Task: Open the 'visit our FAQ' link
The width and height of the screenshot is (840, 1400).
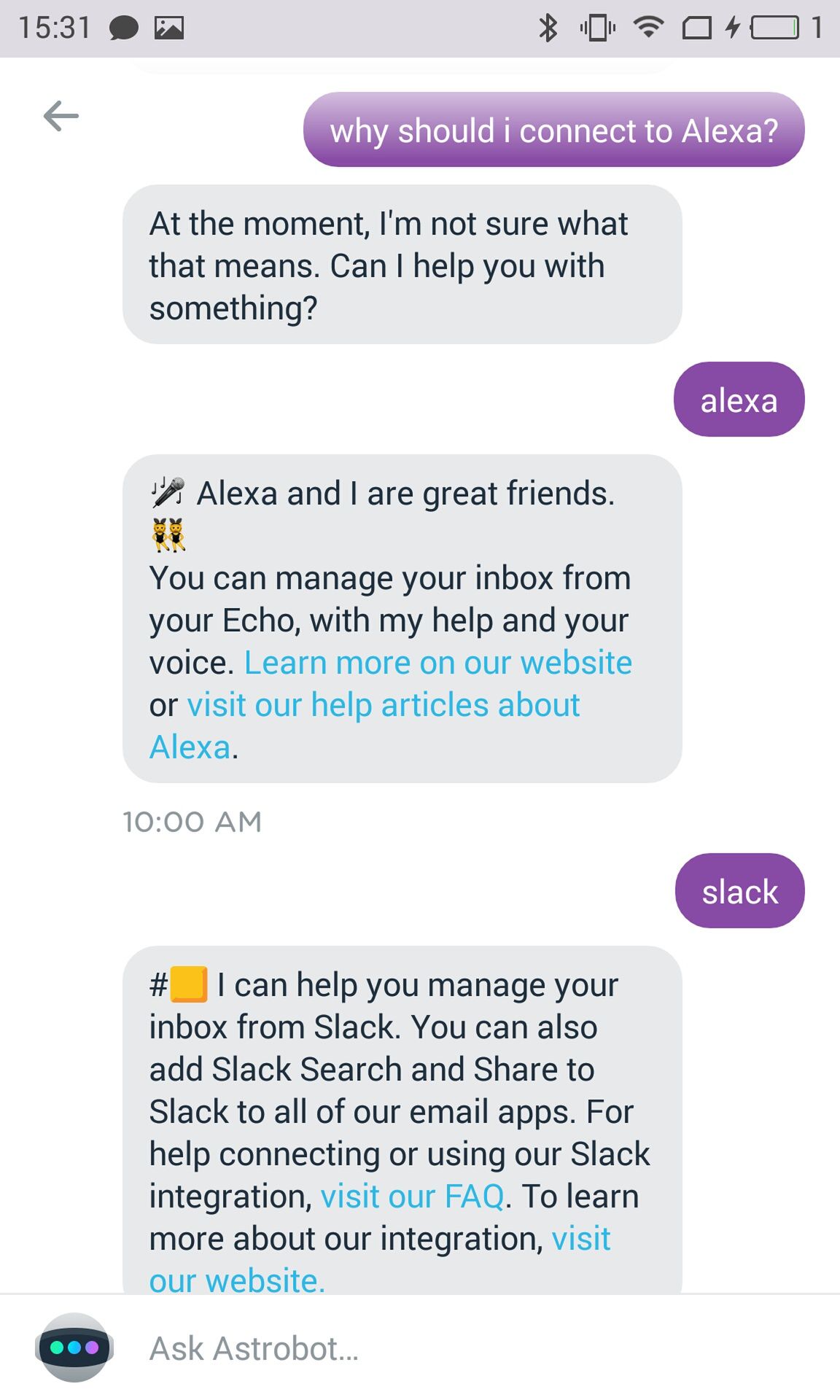Action: pos(413,1197)
